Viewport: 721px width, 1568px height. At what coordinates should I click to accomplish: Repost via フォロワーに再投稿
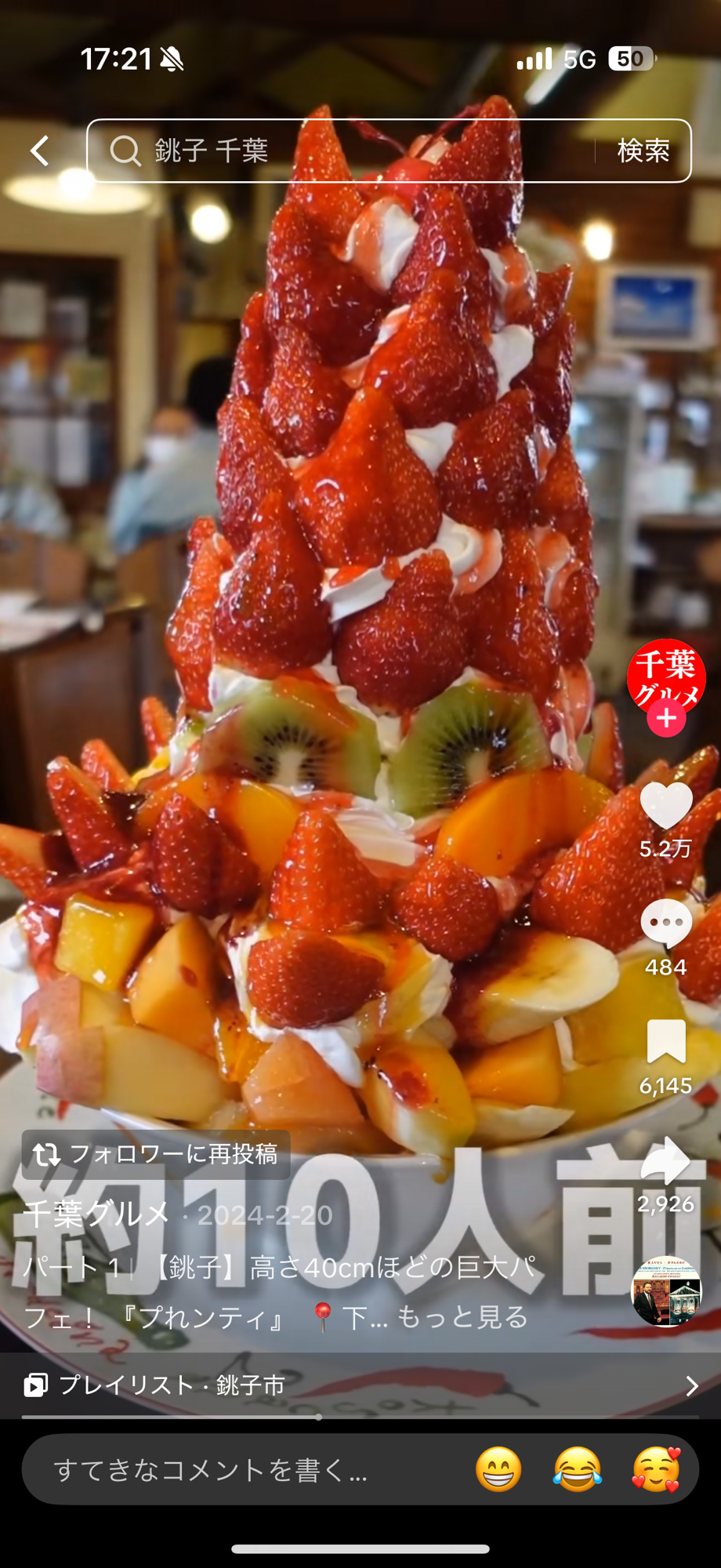pyautogui.click(x=155, y=1154)
